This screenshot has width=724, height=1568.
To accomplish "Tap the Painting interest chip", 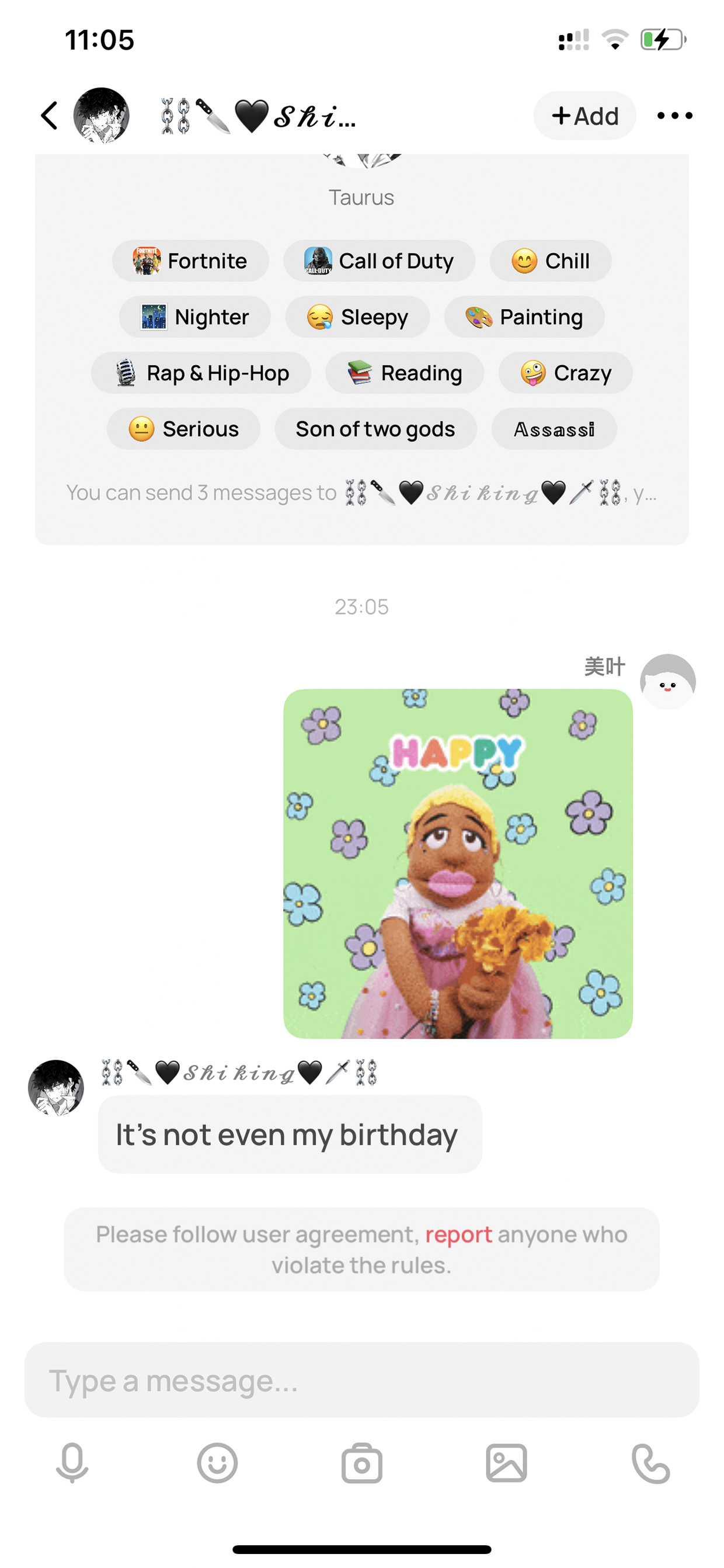I will [524, 317].
